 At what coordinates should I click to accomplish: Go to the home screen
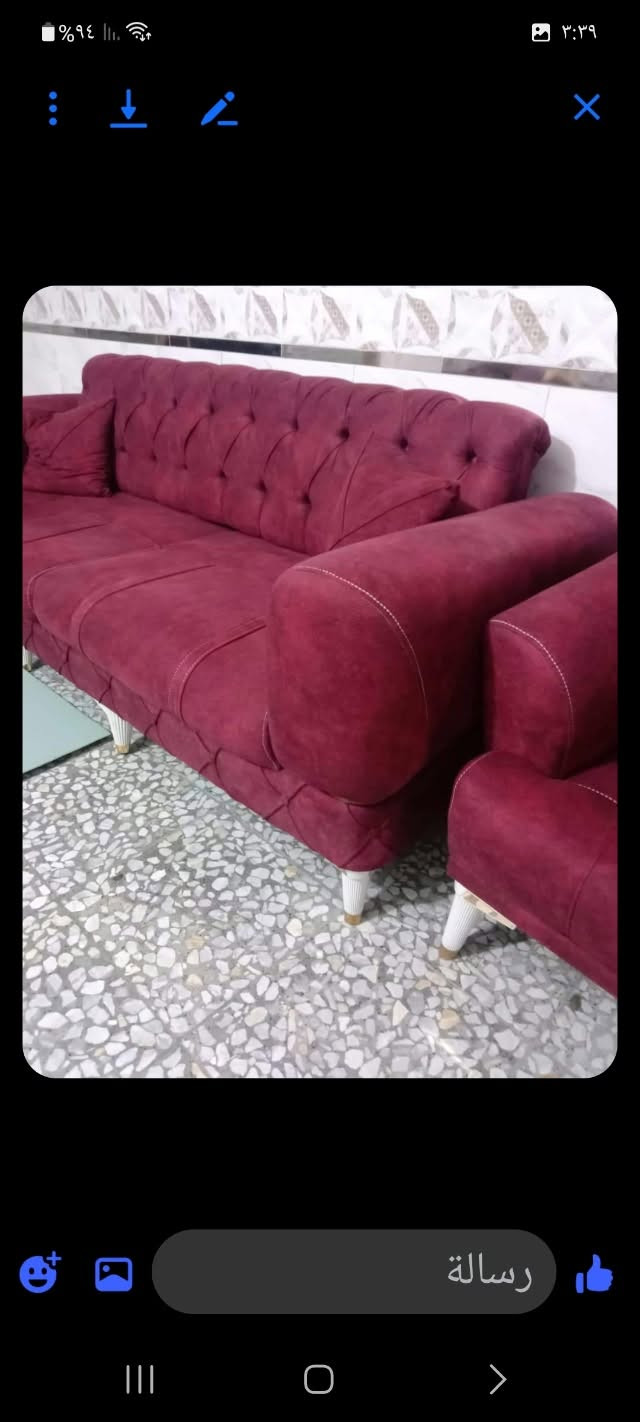319,1380
